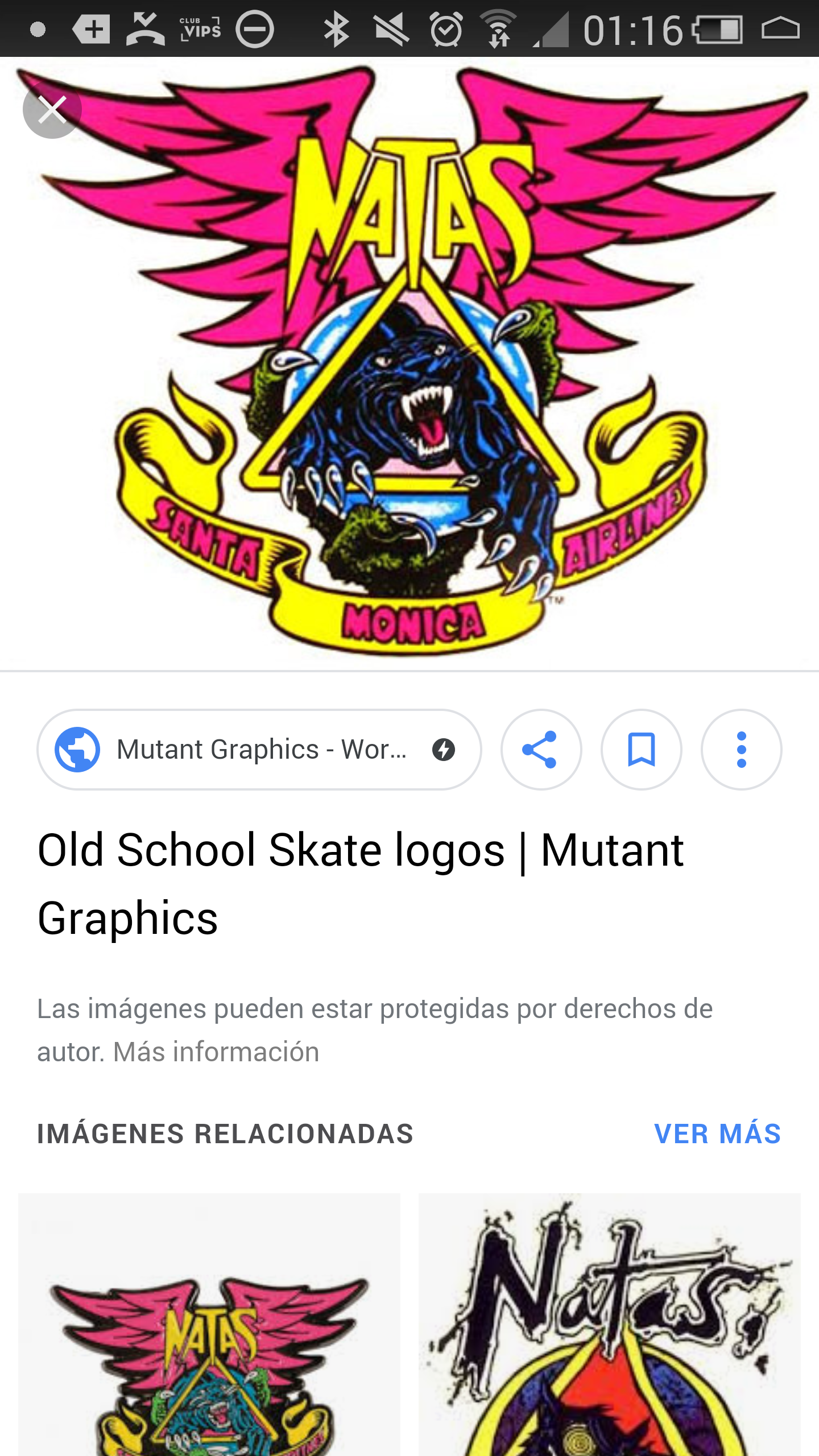Open the related black-script Natas image
Image resolution: width=819 pixels, height=1456 pixels.
tap(609, 1325)
